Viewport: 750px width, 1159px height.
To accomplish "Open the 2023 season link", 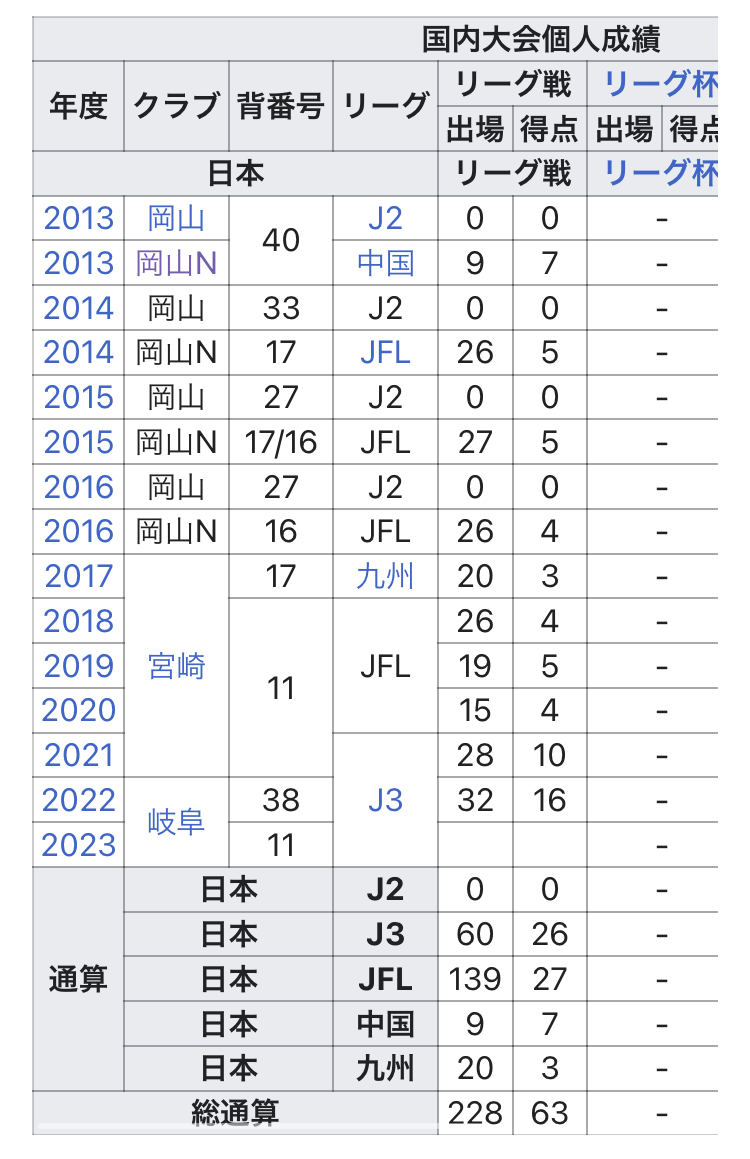I will click(78, 845).
